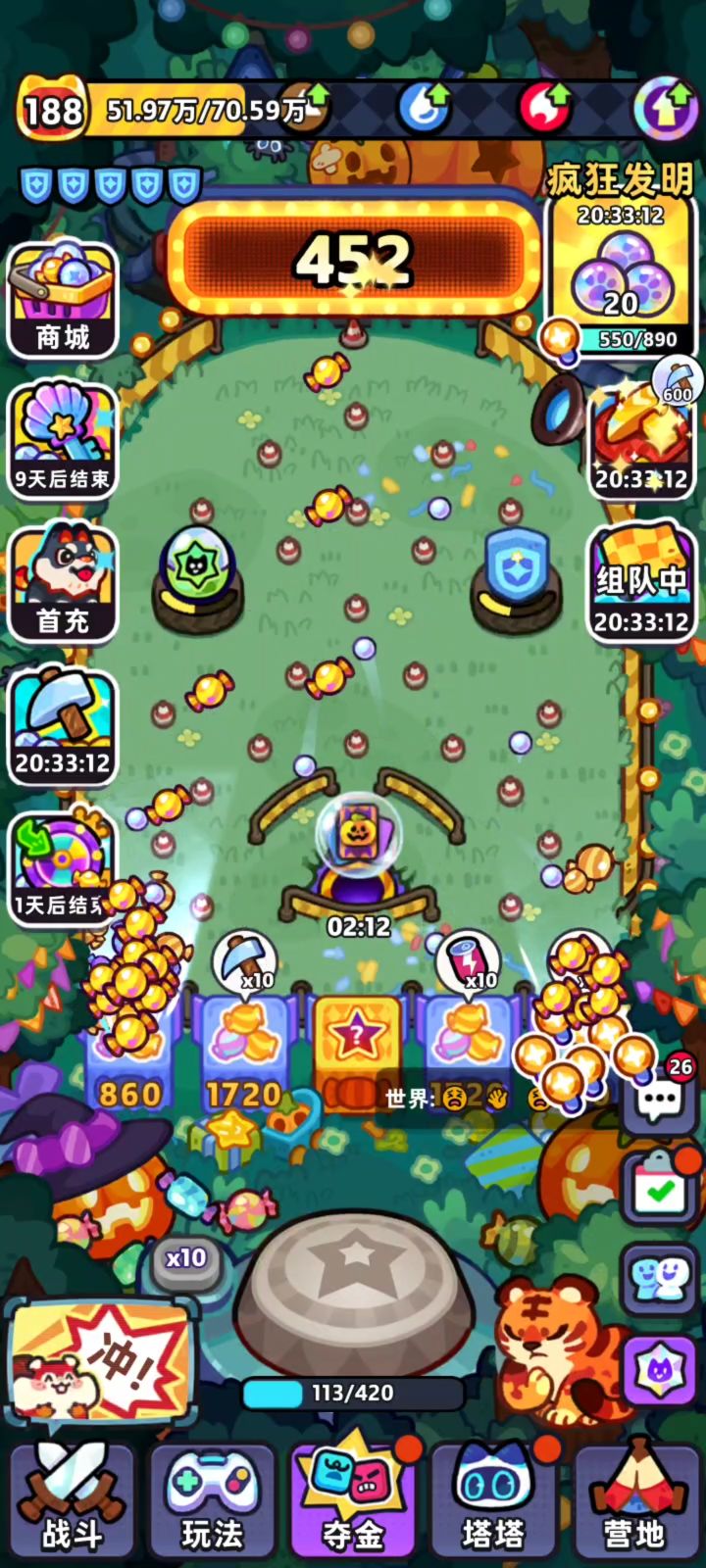This screenshot has height=1568, width=706.
Task: Switch to the 战斗 tab
Action: pos(72,1500)
